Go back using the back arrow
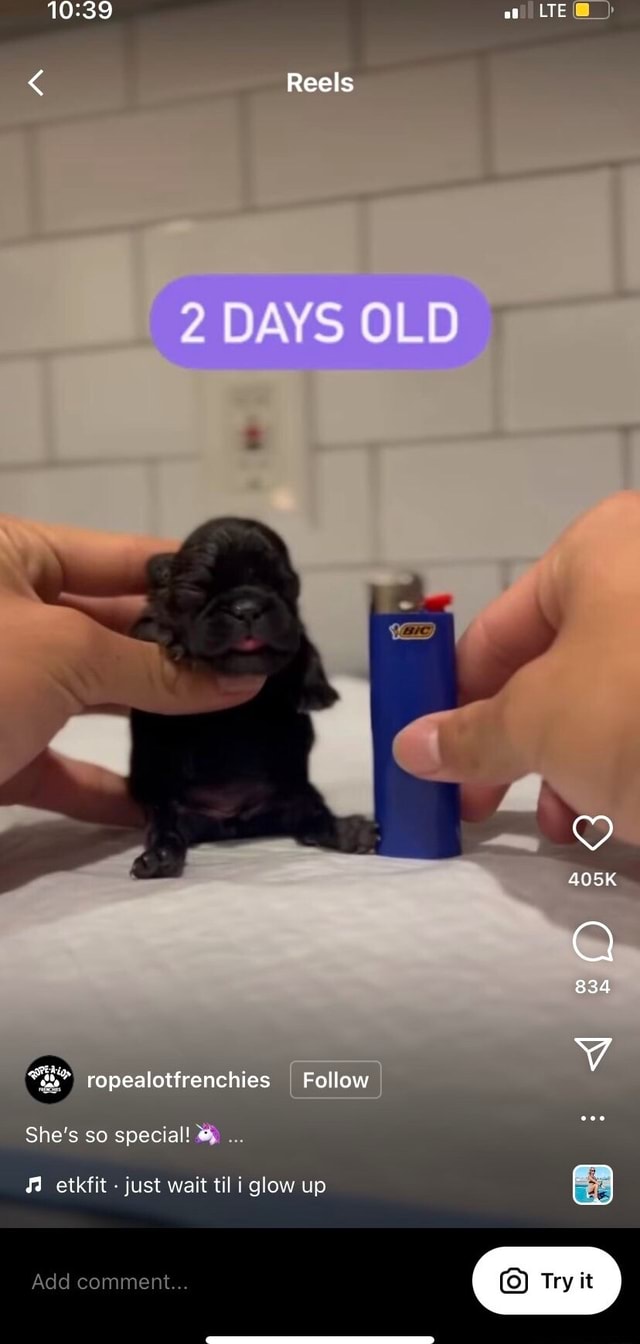This screenshot has height=1344, width=640. tap(36, 82)
